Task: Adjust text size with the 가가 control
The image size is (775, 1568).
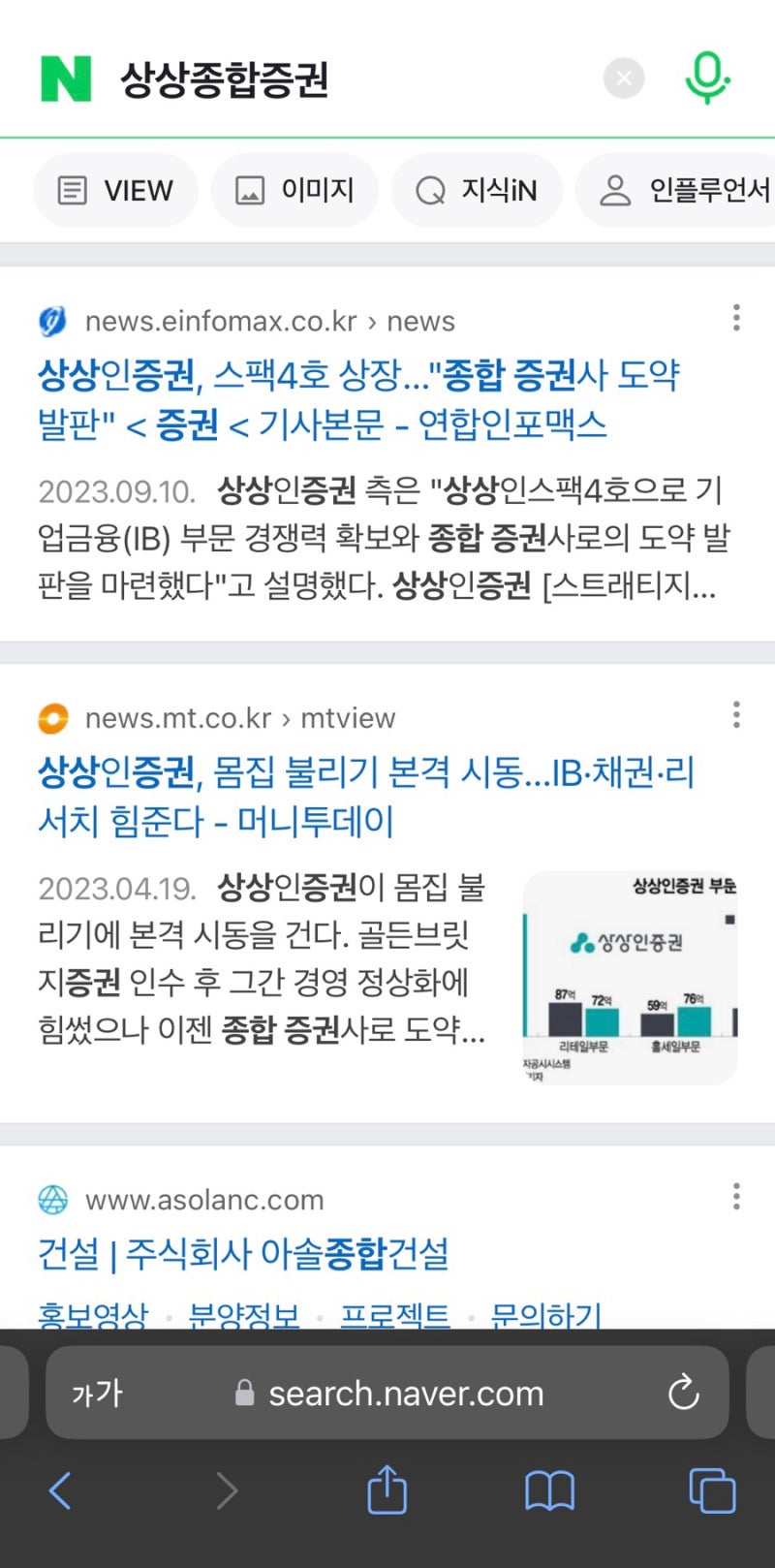Action: click(x=97, y=1393)
